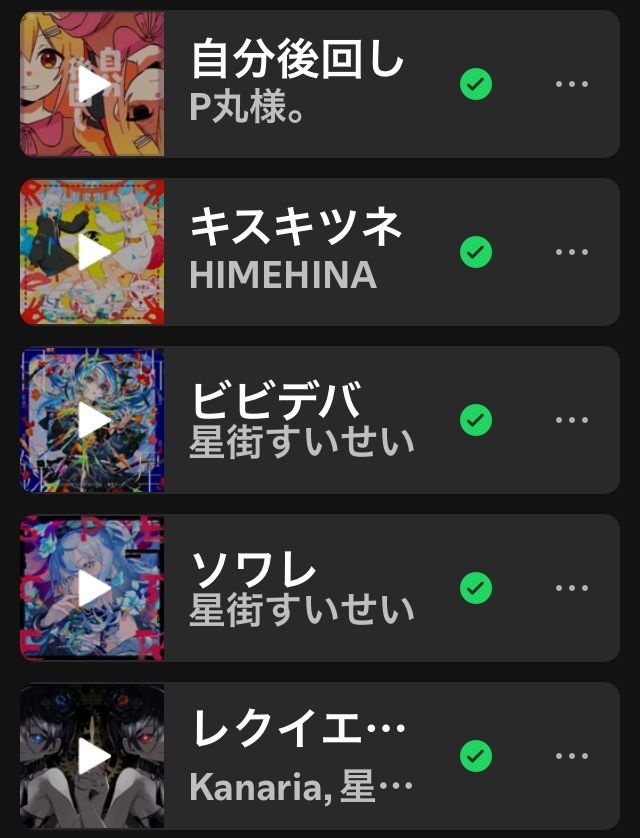Open more options for 自分後回し
Viewport: 640px width, 838px height.
(x=571, y=84)
